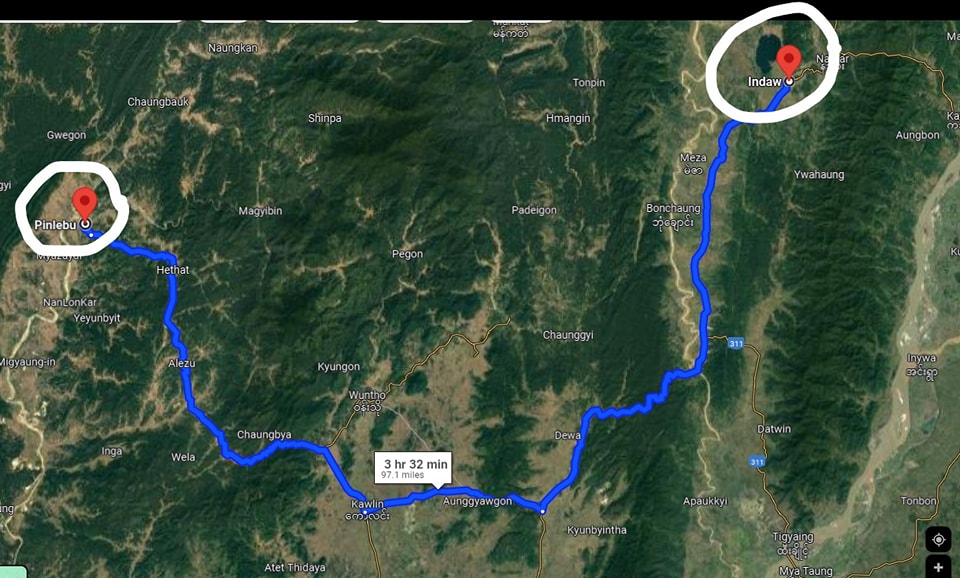Open the 3 hr 32 min route label

pyautogui.click(x=414, y=468)
